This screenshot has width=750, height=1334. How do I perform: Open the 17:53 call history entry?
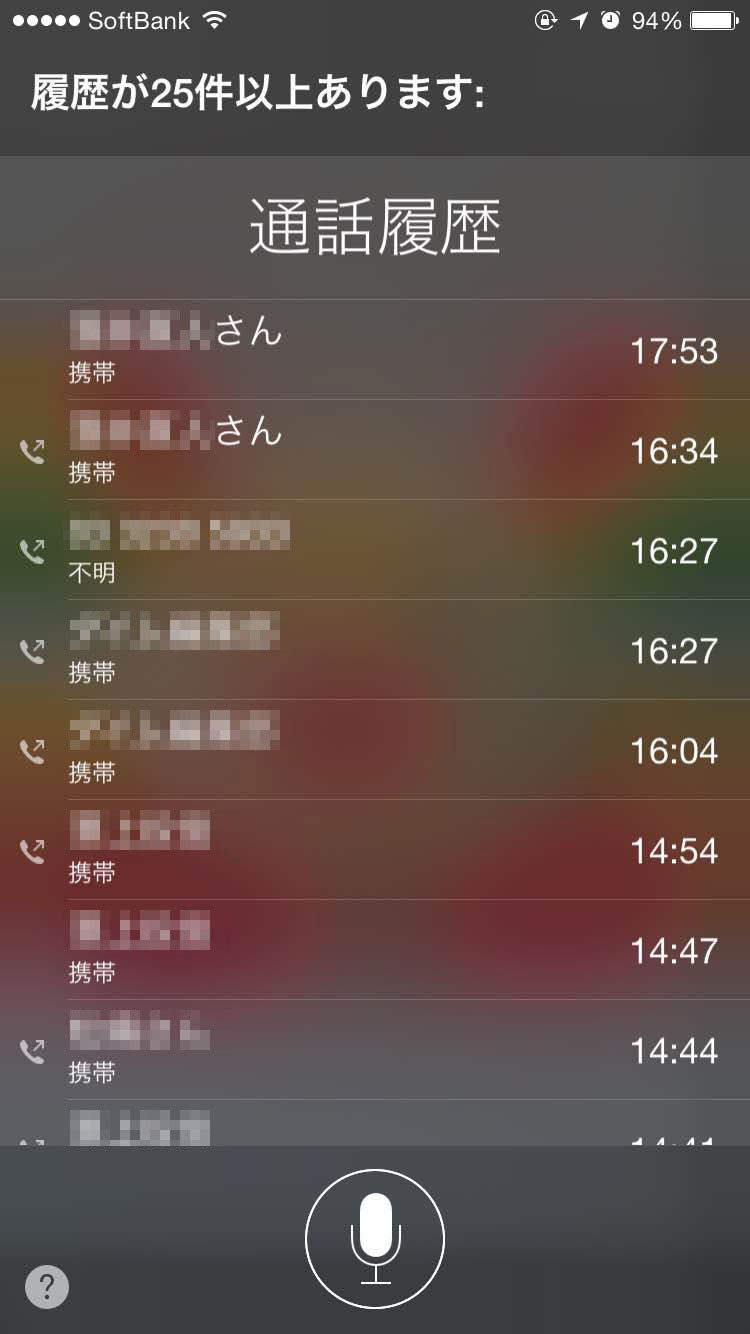pyautogui.click(x=375, y=350)
